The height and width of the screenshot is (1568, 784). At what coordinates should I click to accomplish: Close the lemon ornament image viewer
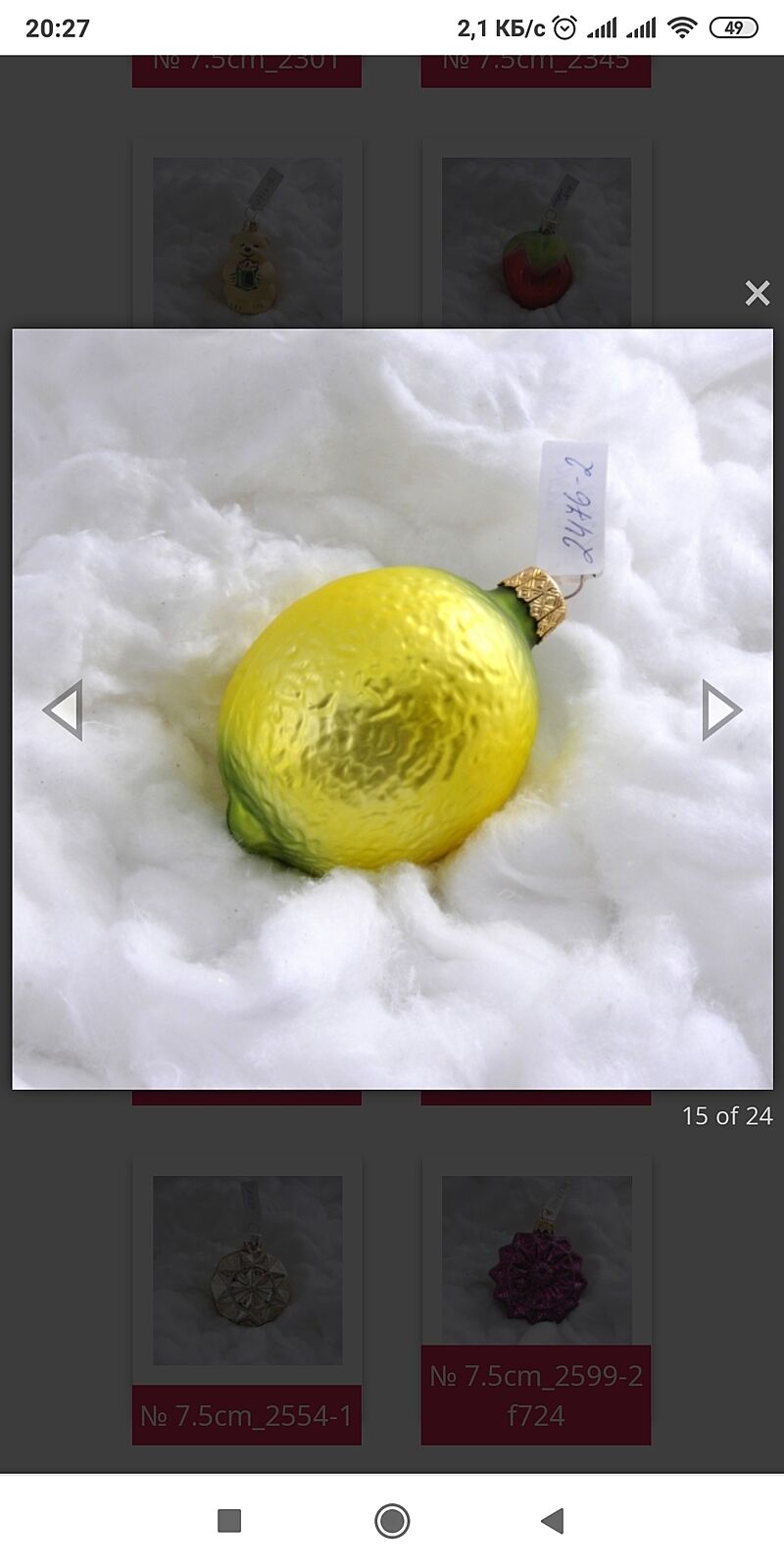pyautogui.click(x=757, y=293)
